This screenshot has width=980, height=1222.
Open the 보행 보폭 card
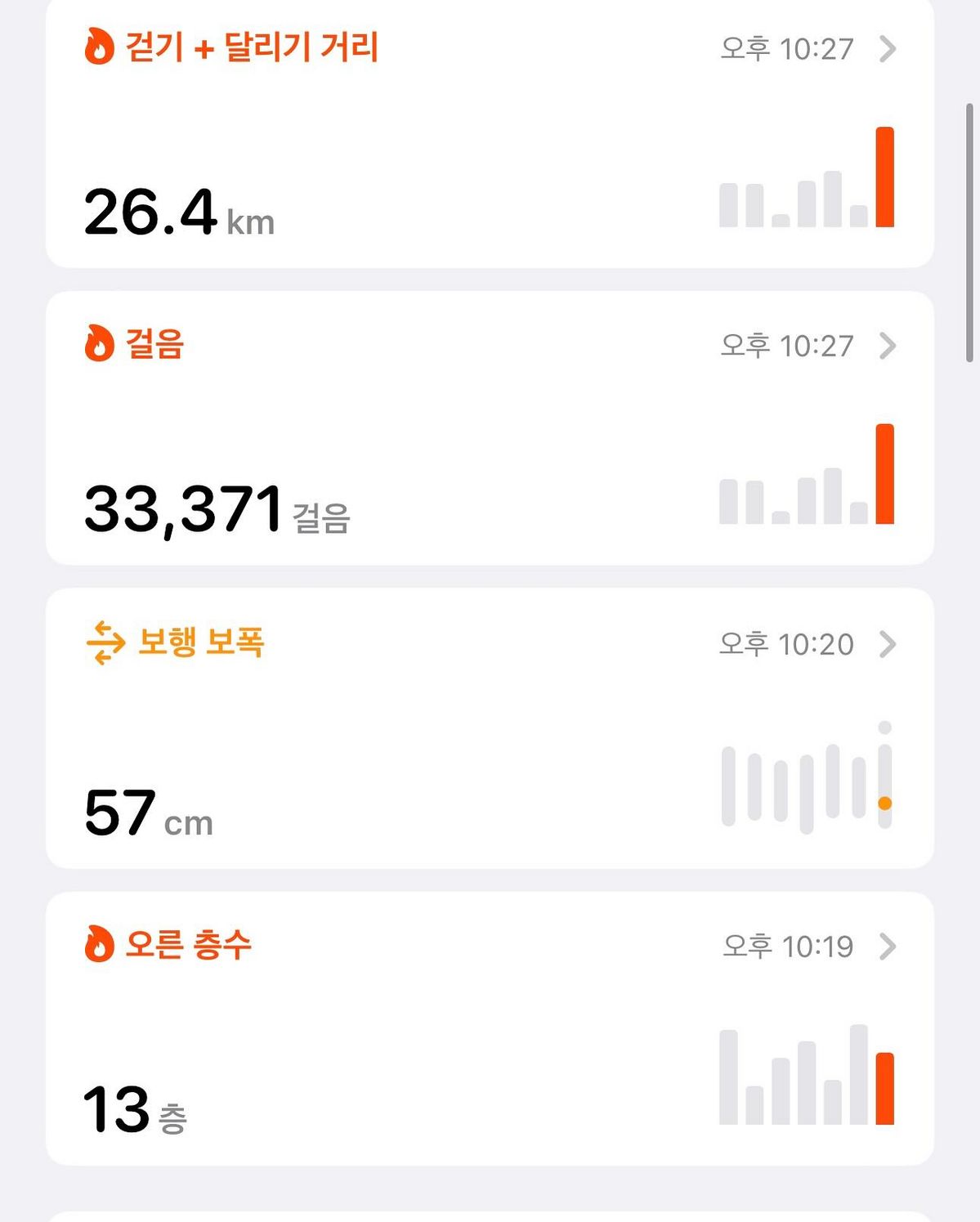(x=489, y=727)
